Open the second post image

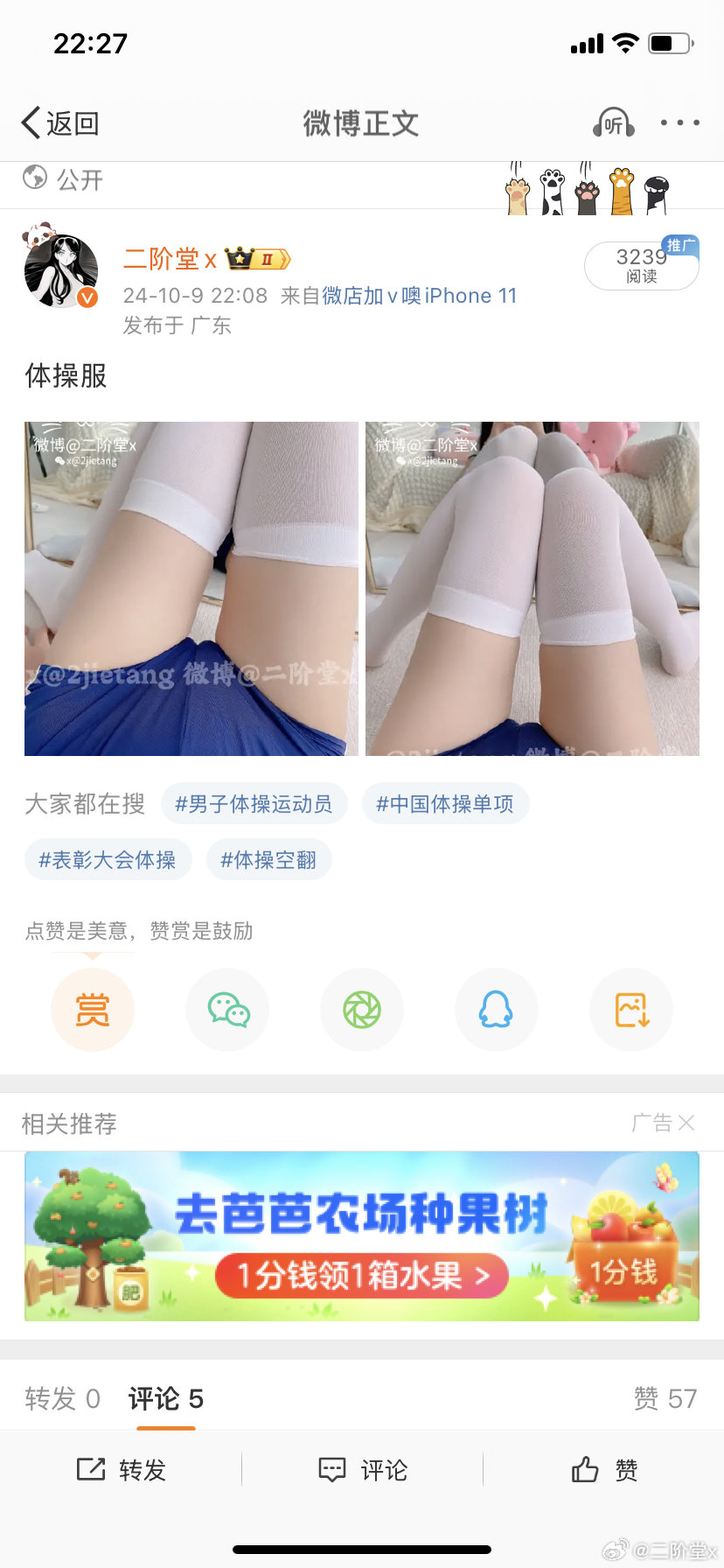click(x=533, y=589)
